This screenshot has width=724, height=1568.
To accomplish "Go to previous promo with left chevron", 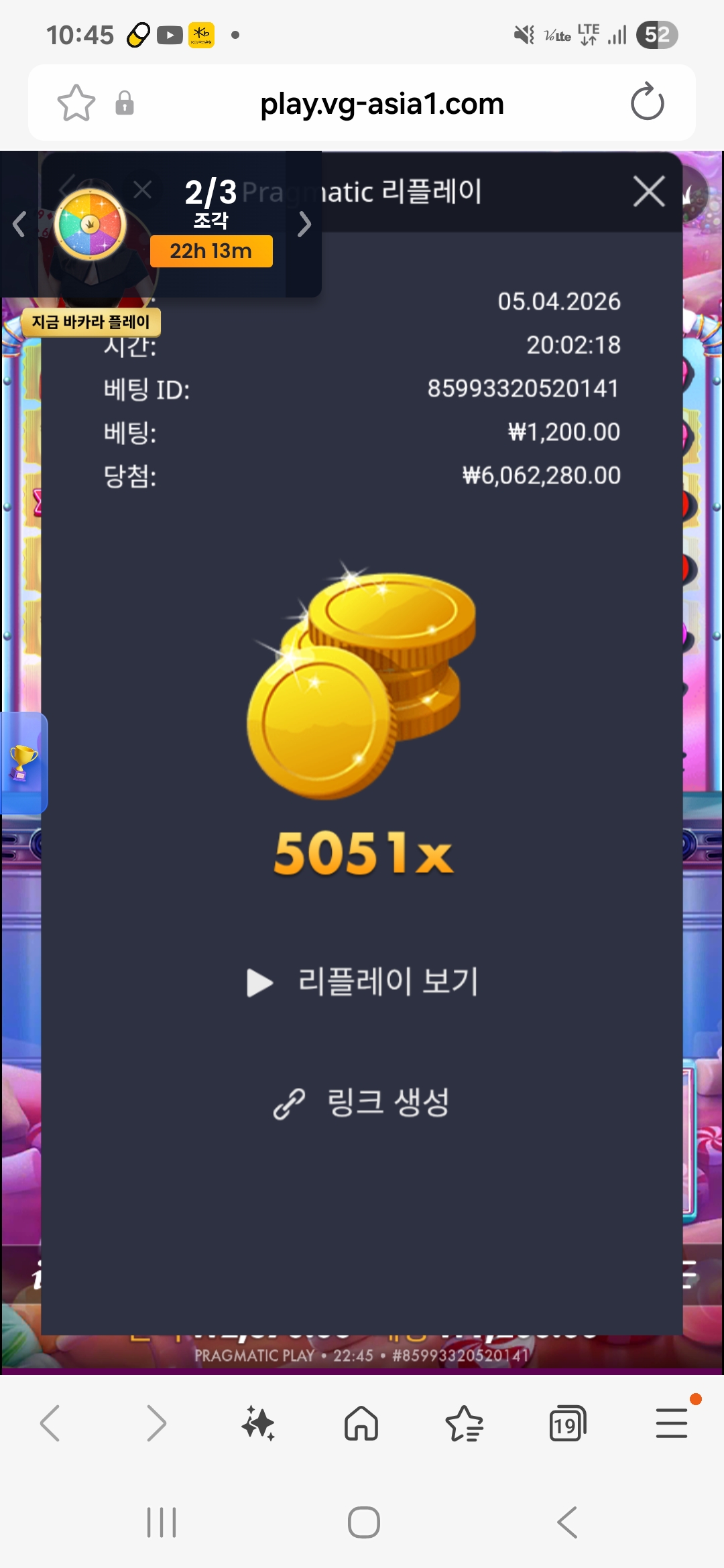I will (19, 224).
